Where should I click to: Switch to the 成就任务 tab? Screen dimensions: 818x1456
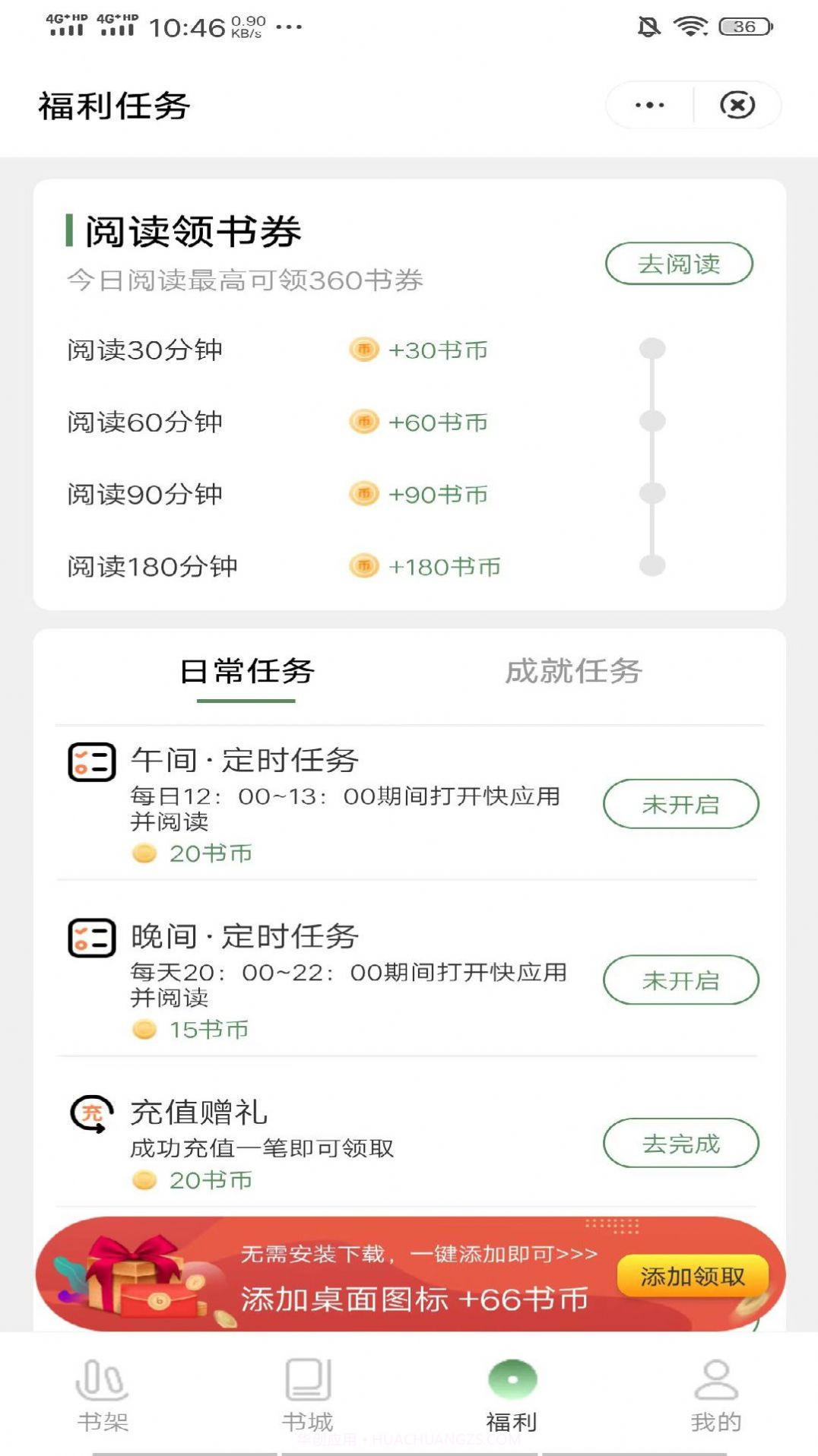click(x=574, y=672)
